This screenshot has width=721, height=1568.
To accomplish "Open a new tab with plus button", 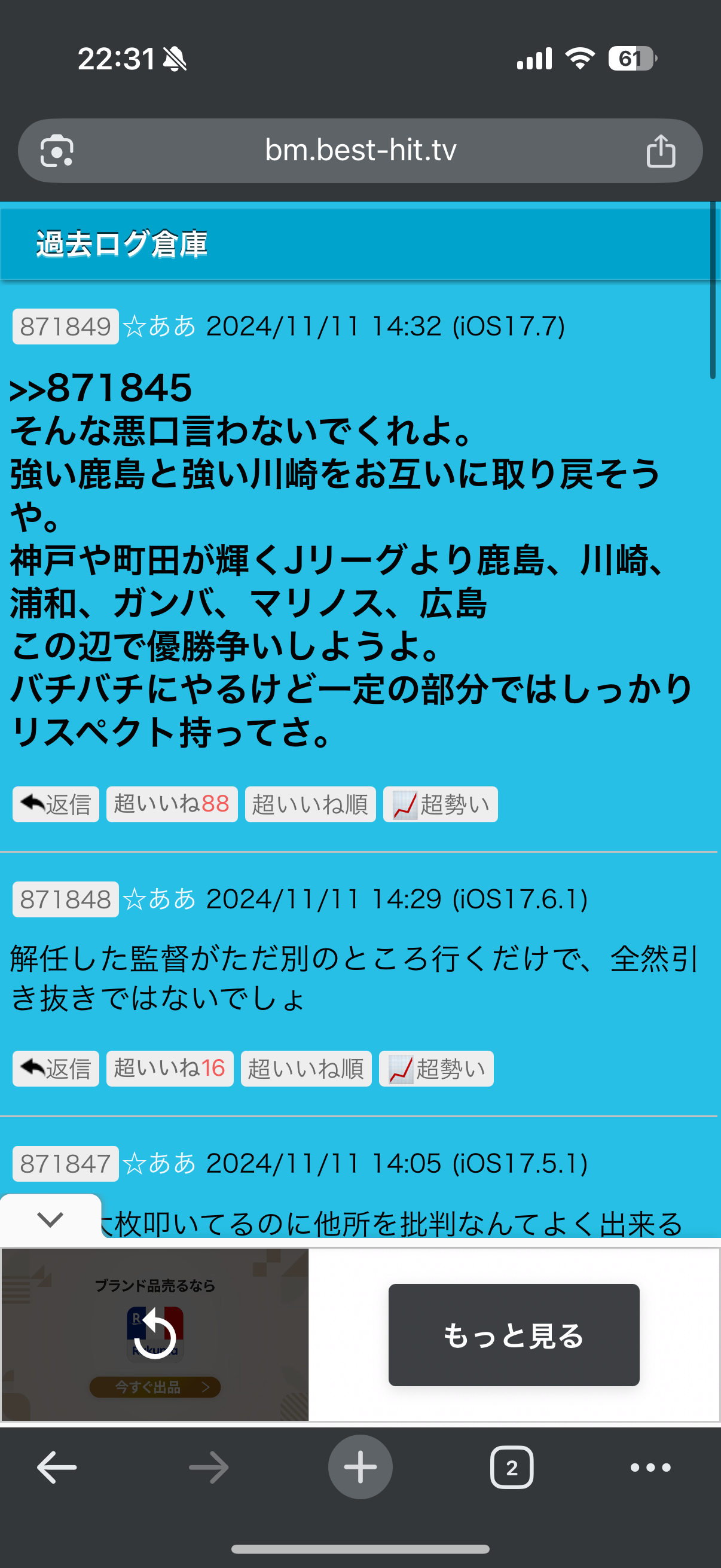I will [360, 1468].
